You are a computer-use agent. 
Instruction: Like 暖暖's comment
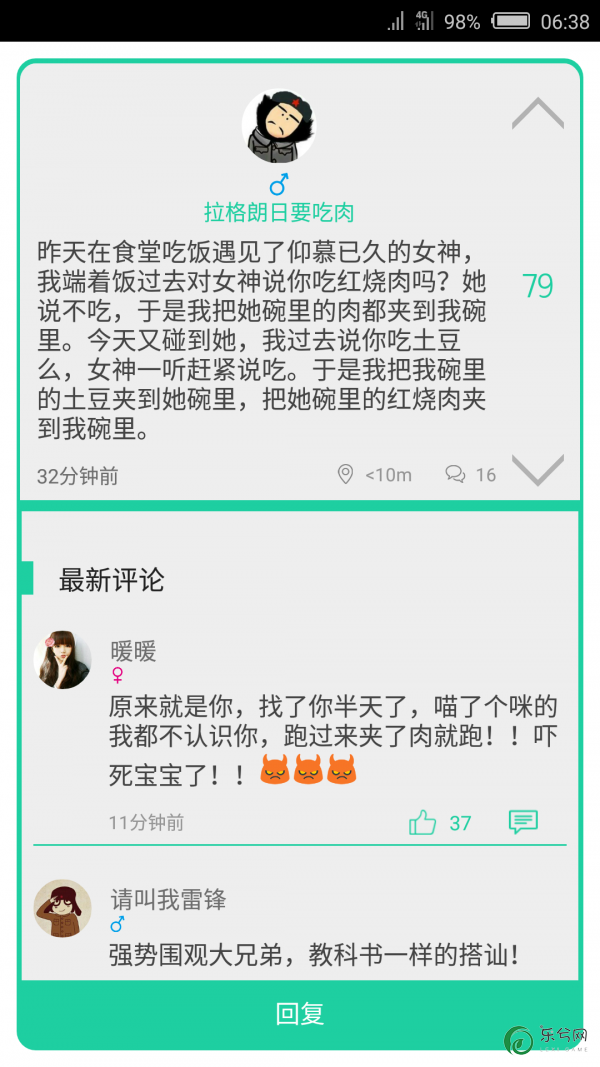coord(423,822)
